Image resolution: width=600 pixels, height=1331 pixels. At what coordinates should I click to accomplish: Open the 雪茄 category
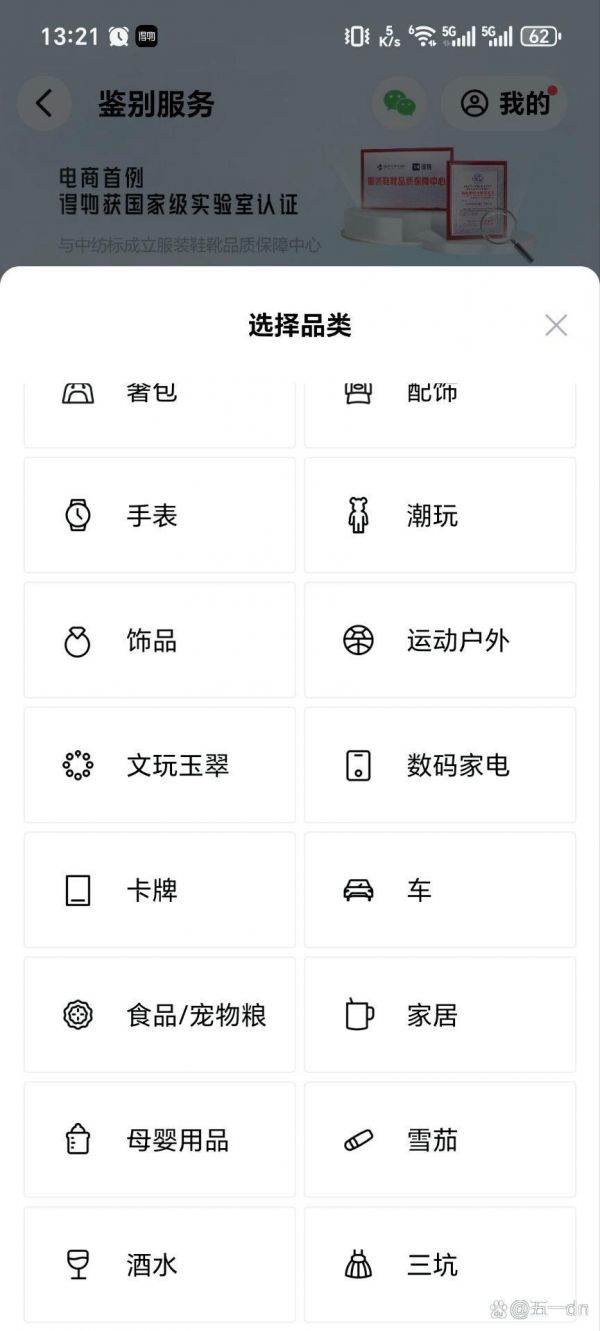pos(440,1140)
